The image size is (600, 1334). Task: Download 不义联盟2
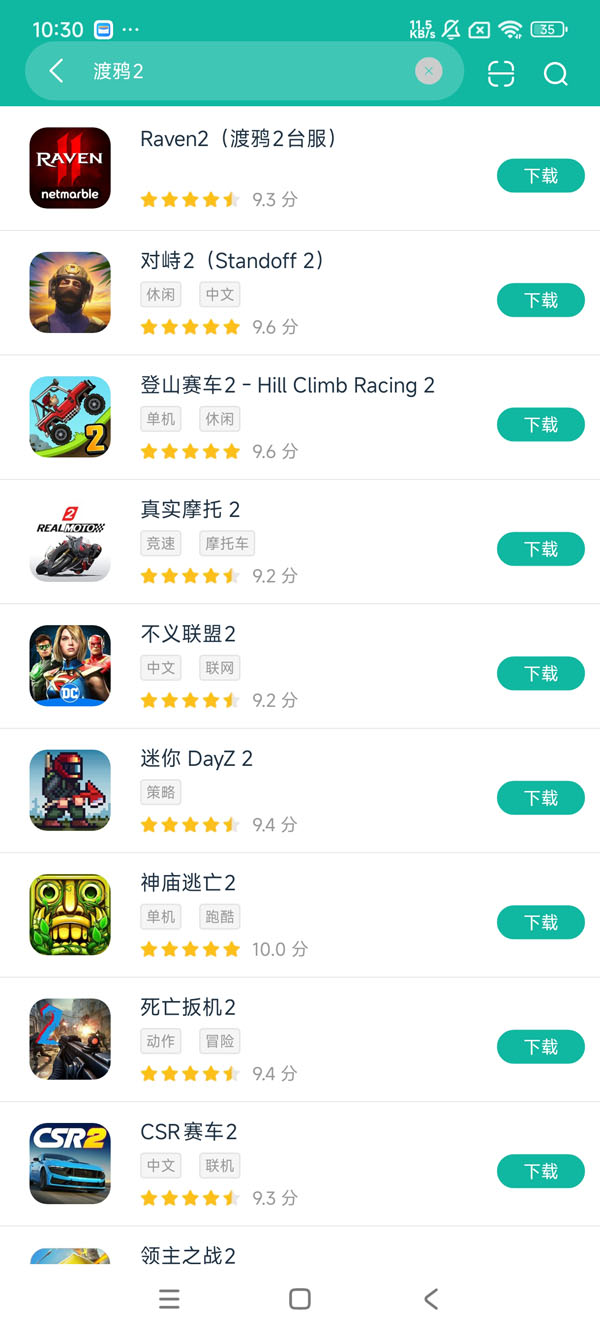point(540,674)
